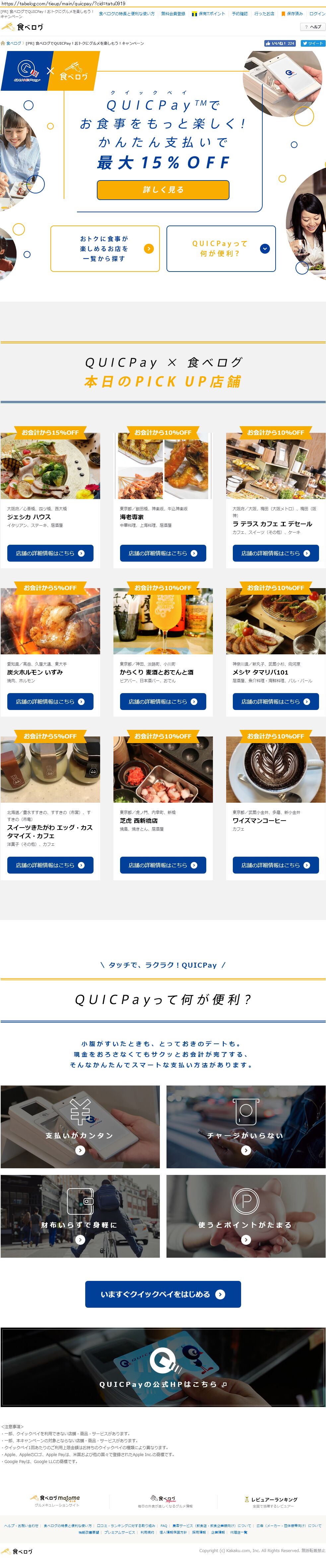
Task: Open the ヘルプ help button
Action: pos(313,27)
